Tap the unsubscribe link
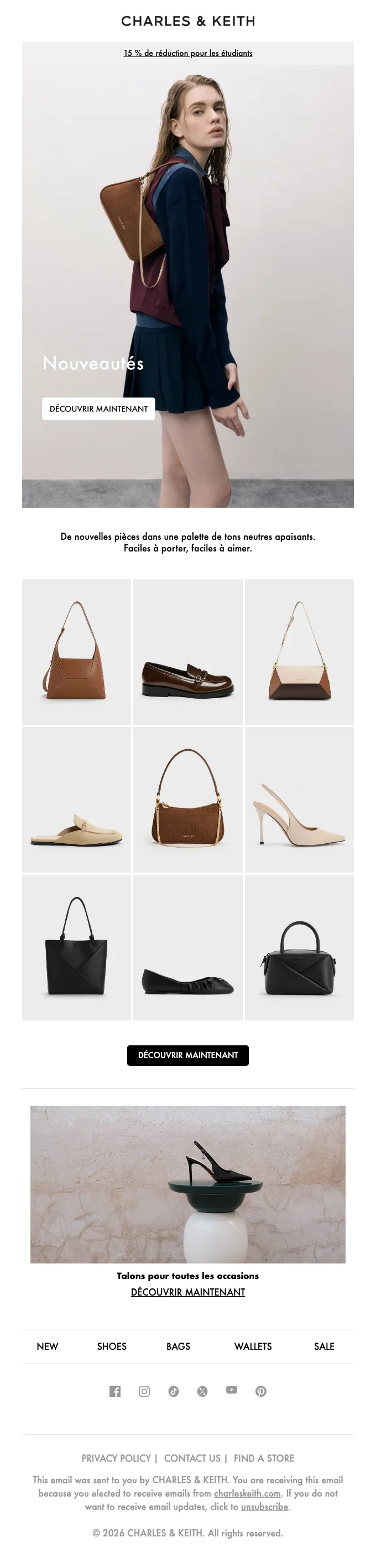The width and height of the screenshot is (376, 1568). click(x=264, y=1506)
